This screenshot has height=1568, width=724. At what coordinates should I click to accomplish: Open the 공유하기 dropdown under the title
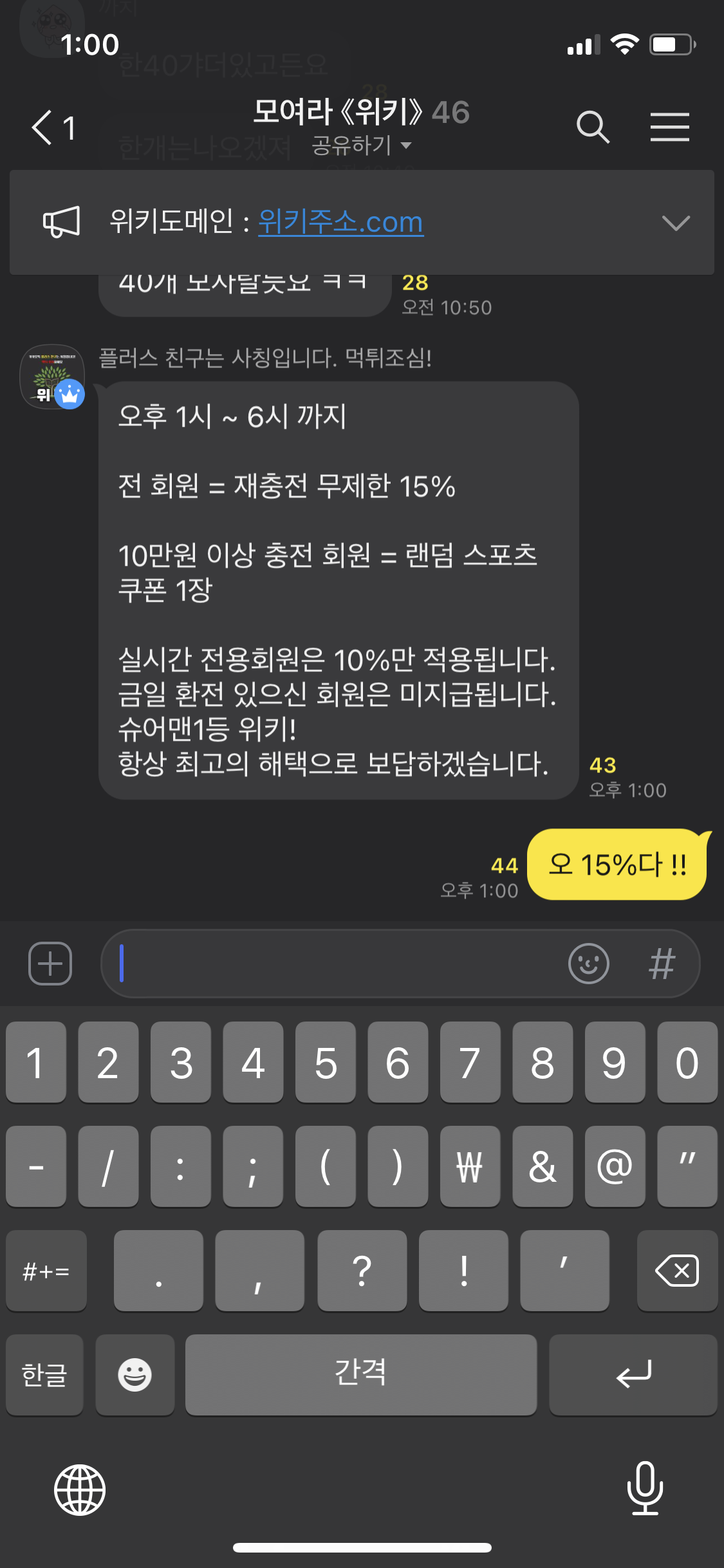(x=361, y=145)
